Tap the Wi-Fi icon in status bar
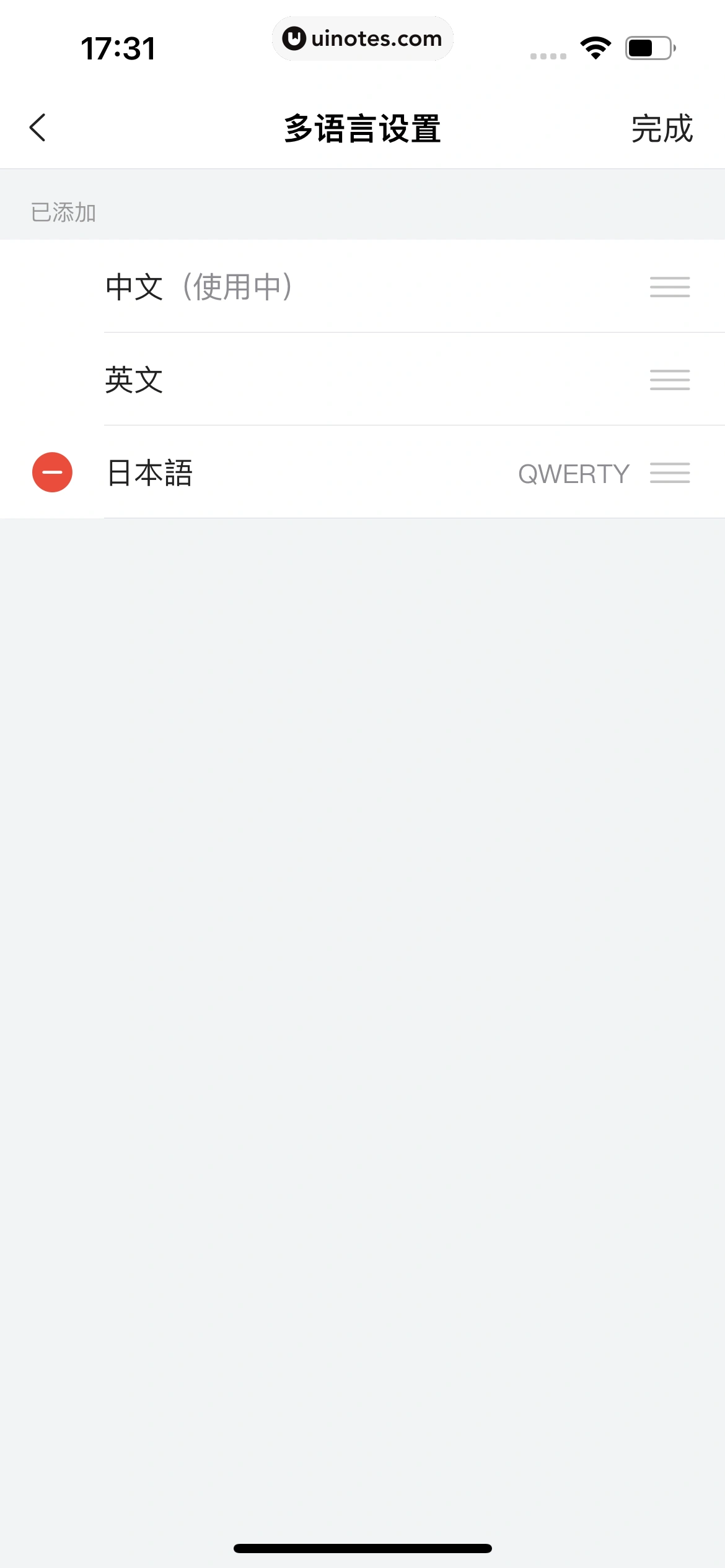This screenshot has height=1568, width=725. point(595,48)
